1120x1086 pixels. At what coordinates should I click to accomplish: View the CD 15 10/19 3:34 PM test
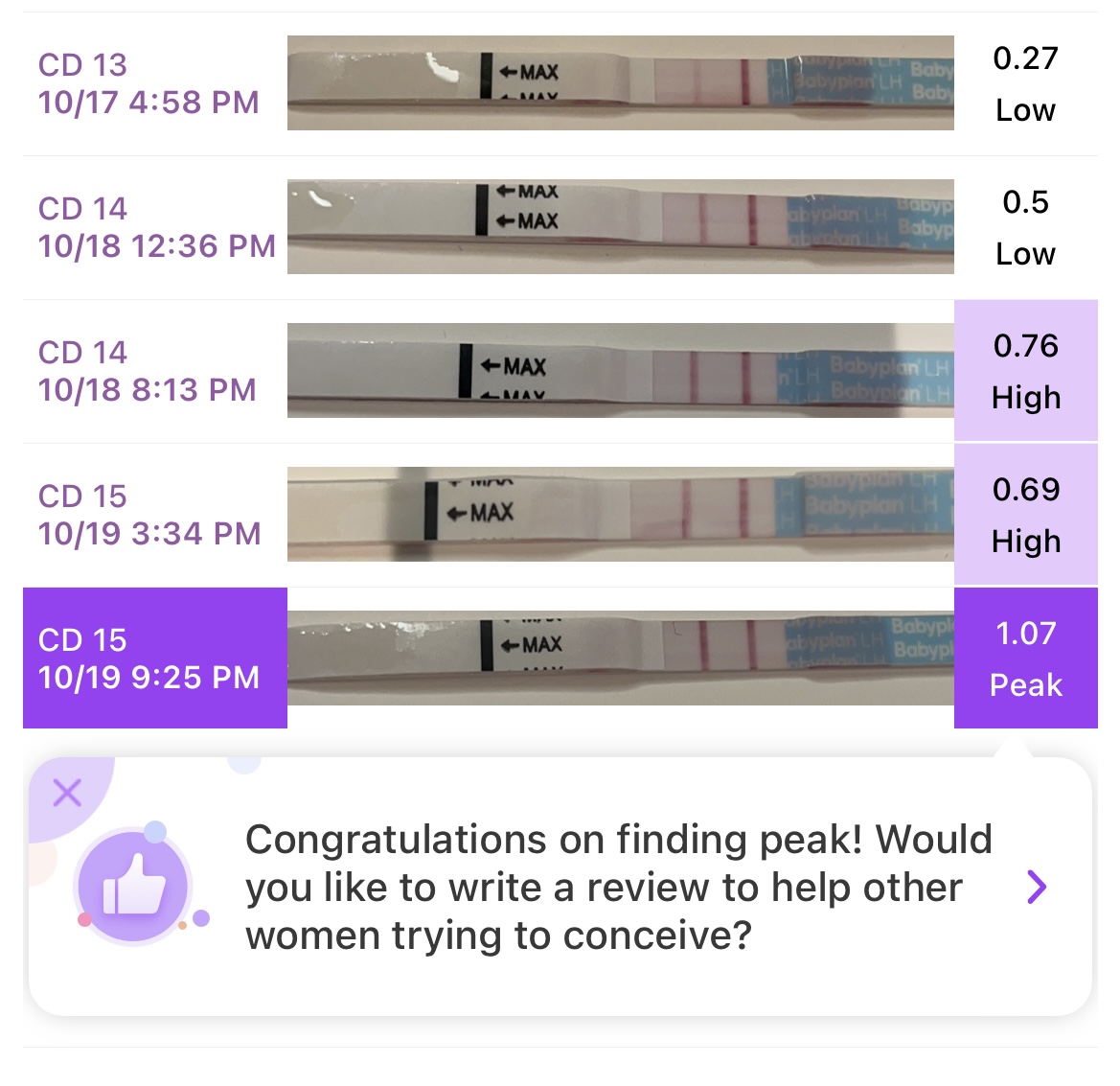(x=149, y=515)
